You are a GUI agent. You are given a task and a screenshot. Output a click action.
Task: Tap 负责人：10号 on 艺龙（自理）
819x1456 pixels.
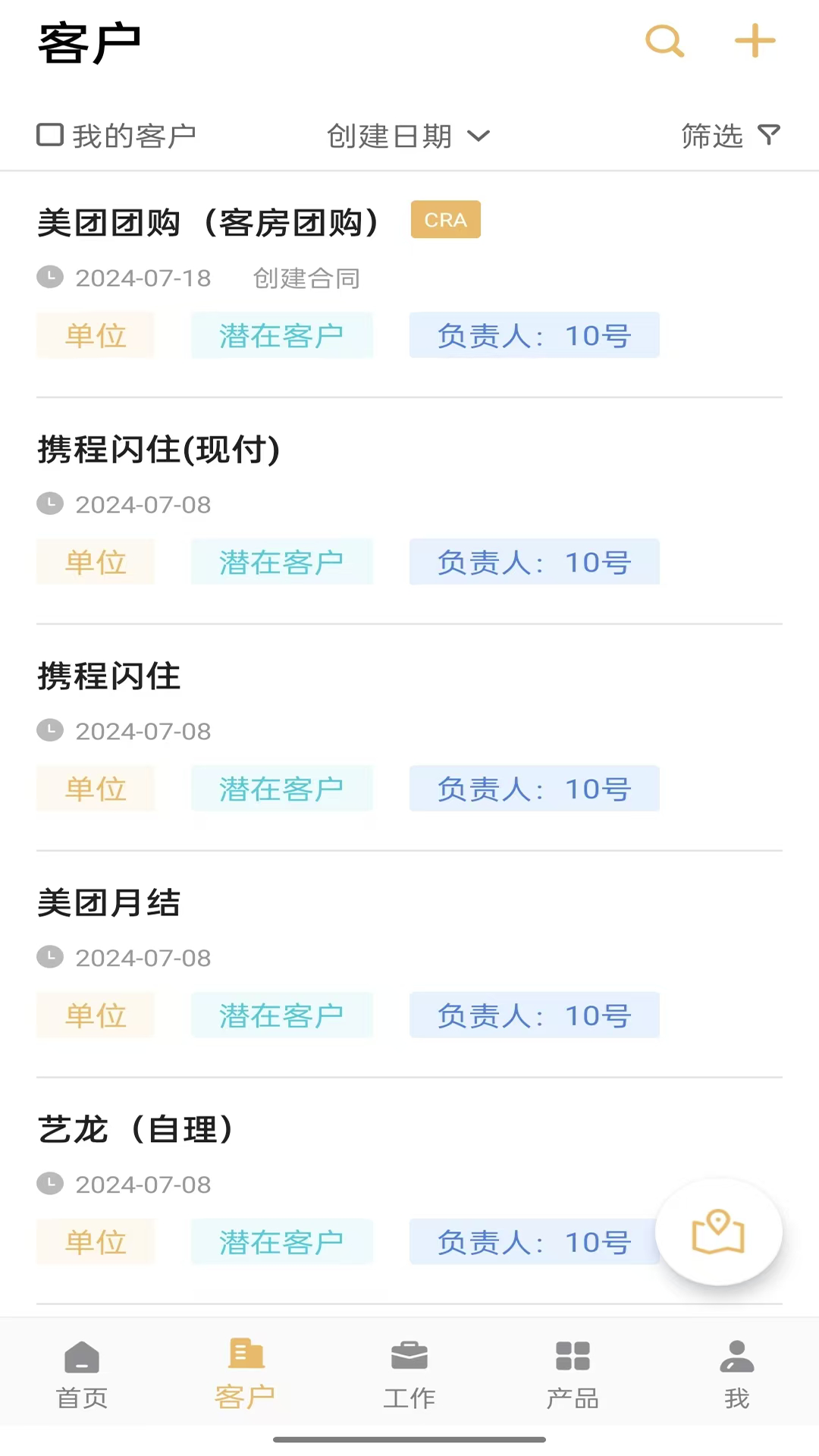click(534, 1241)
